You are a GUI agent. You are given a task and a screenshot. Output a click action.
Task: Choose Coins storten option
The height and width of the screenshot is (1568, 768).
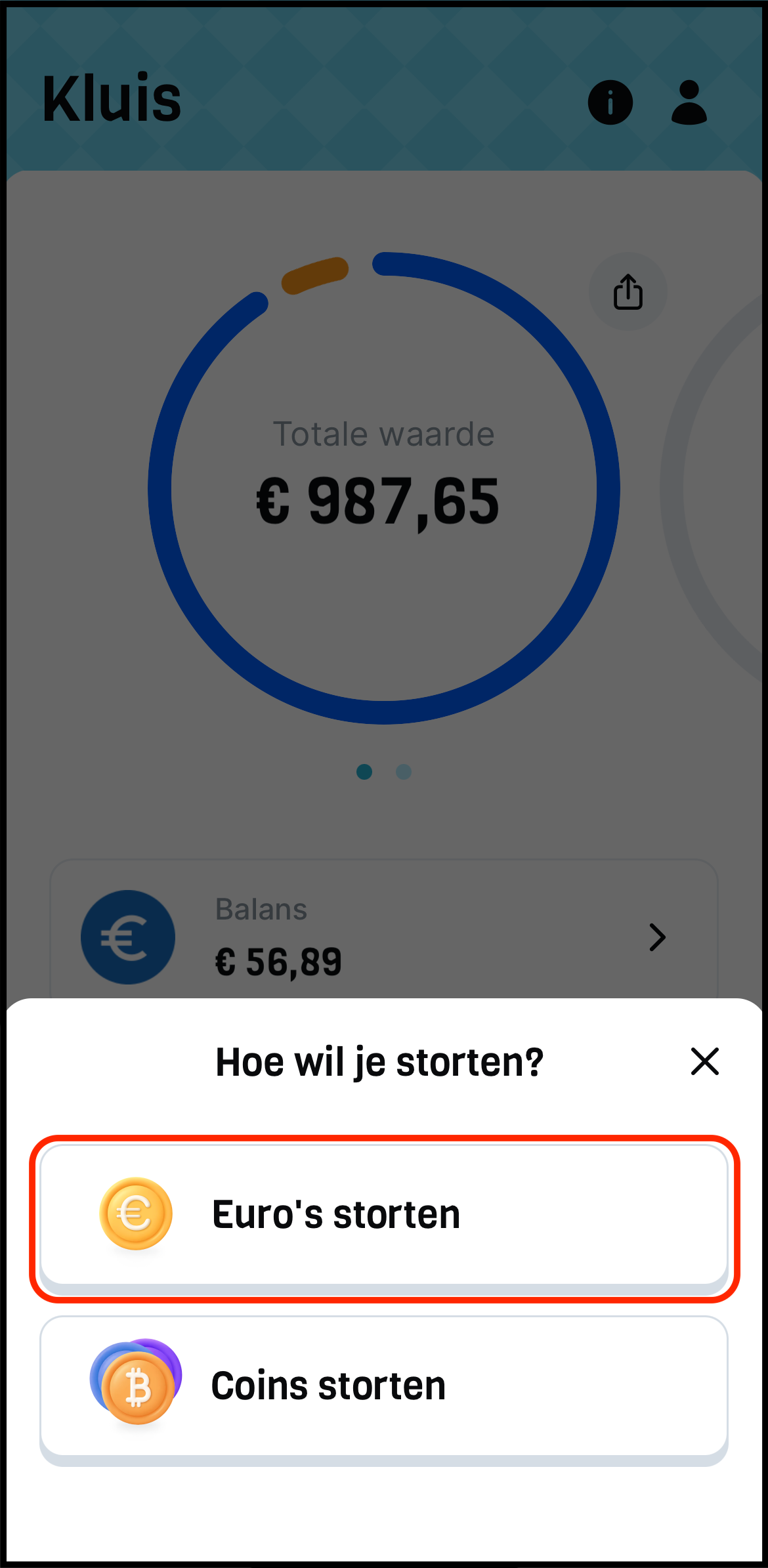(384, 1386)
